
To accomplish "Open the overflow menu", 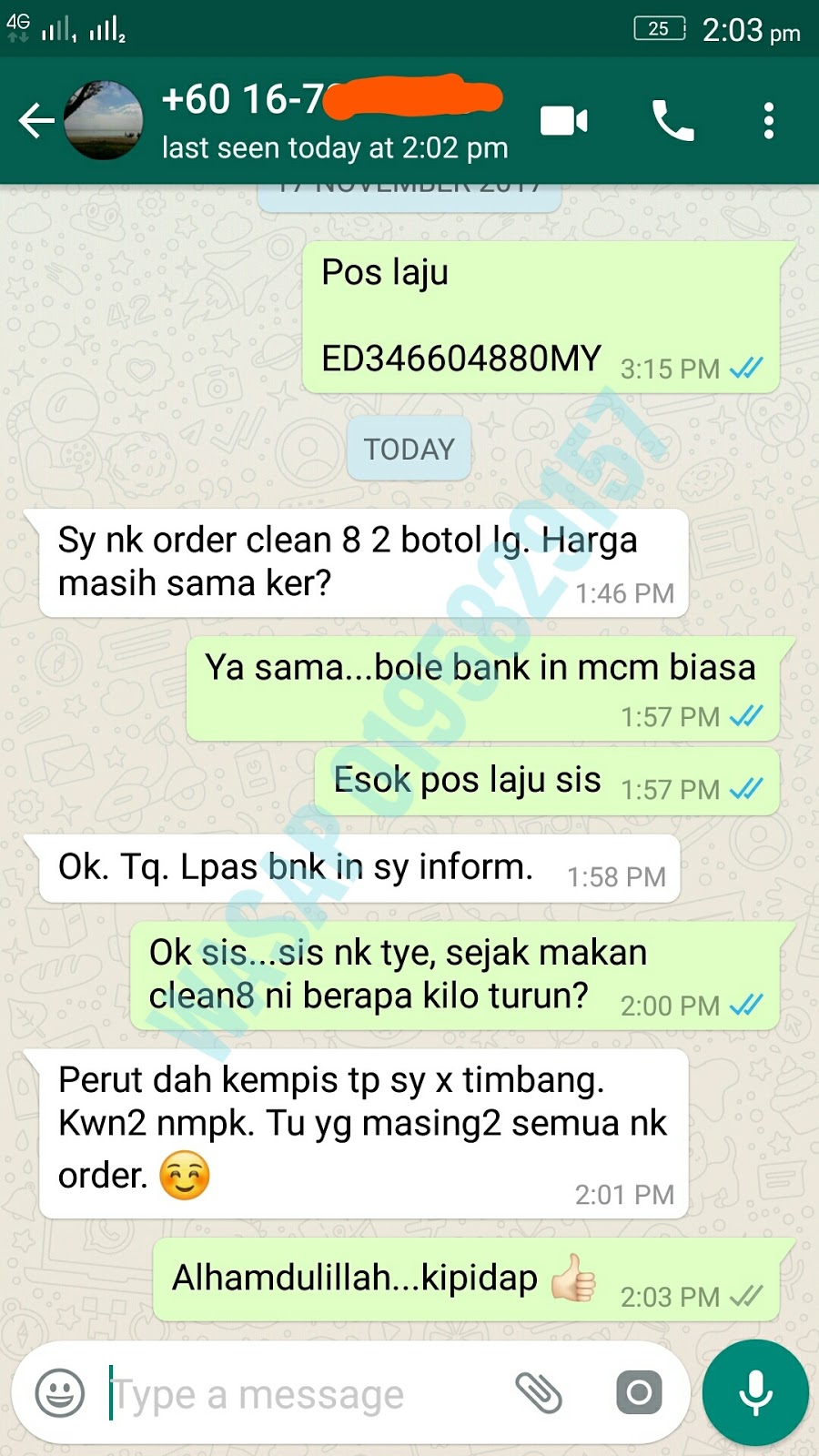I will (769, 121).
